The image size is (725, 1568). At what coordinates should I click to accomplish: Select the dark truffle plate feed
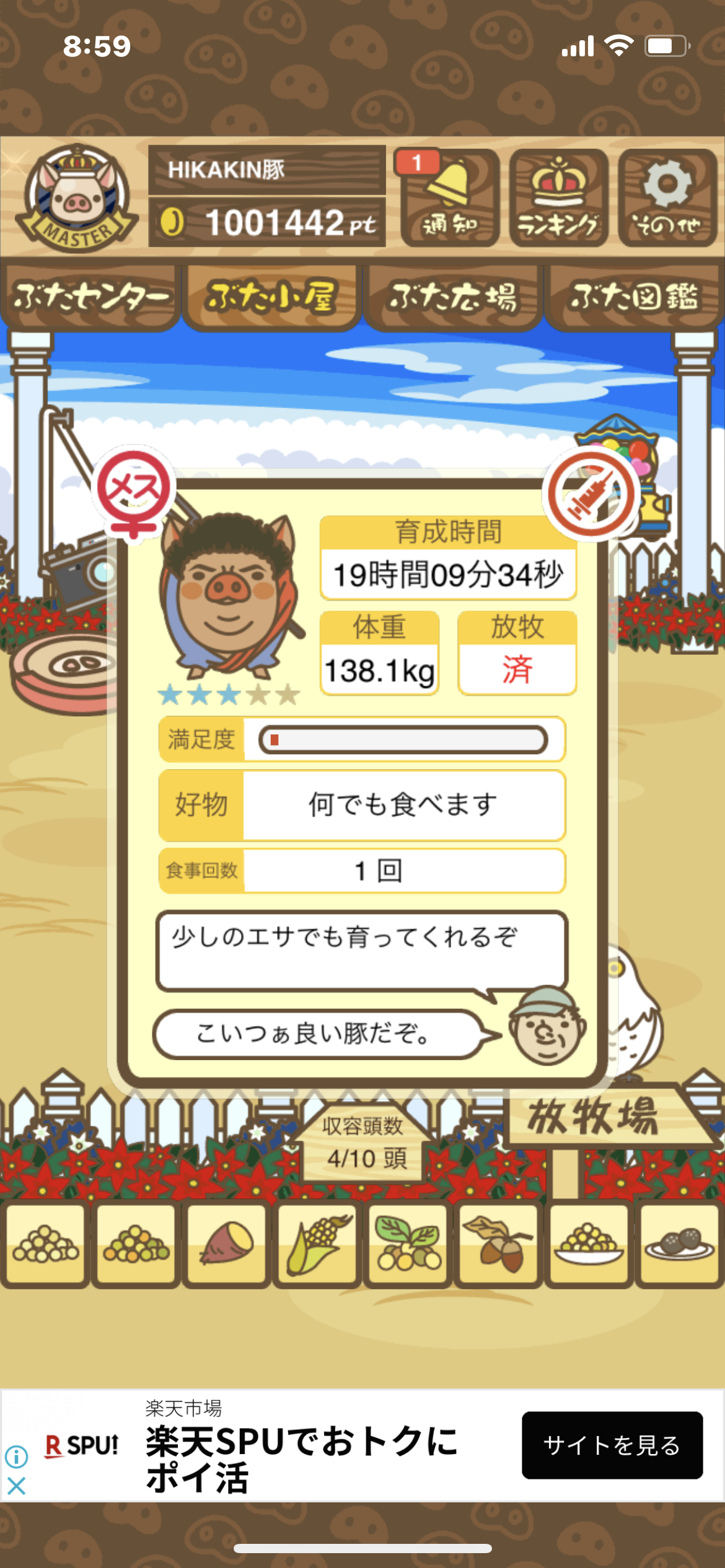pos(679,1244)
